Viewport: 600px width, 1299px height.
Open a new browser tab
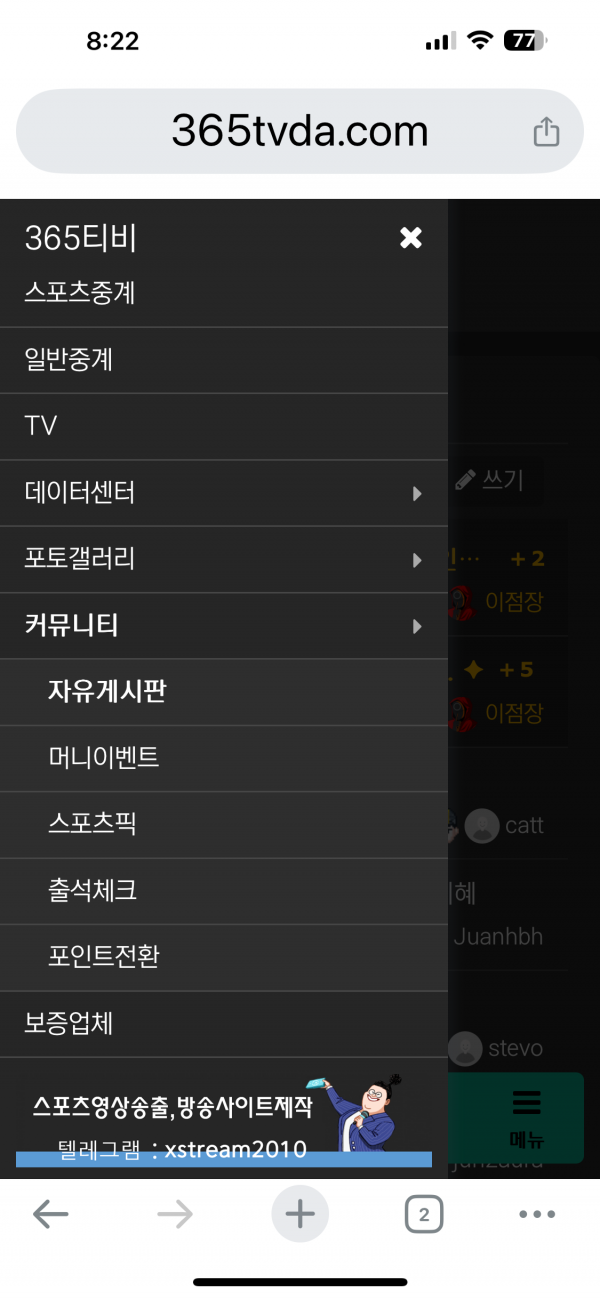(299, 1215)
